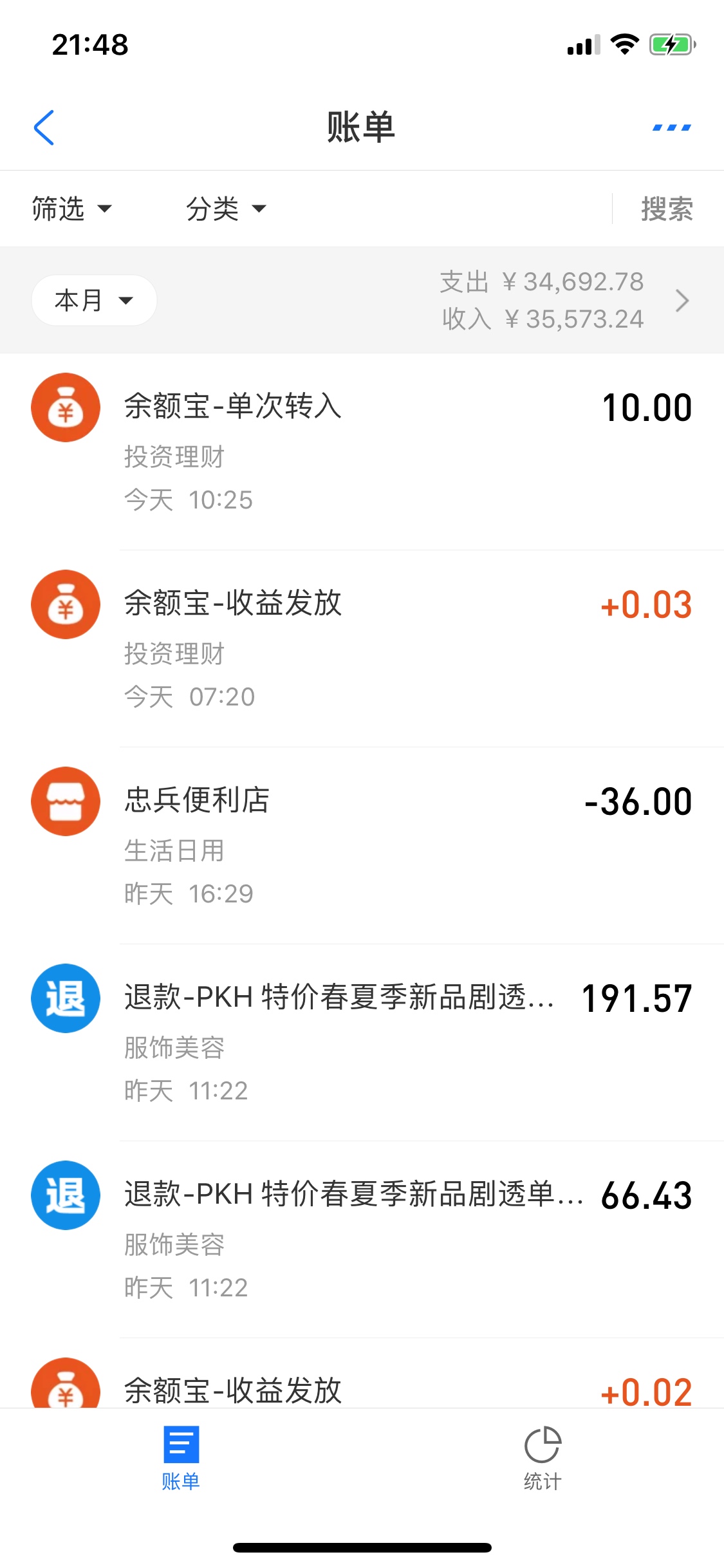Open 余额宝-单次转入 10.00 transaction
The image size is (724, 1568).
click(x=362, y=452)
